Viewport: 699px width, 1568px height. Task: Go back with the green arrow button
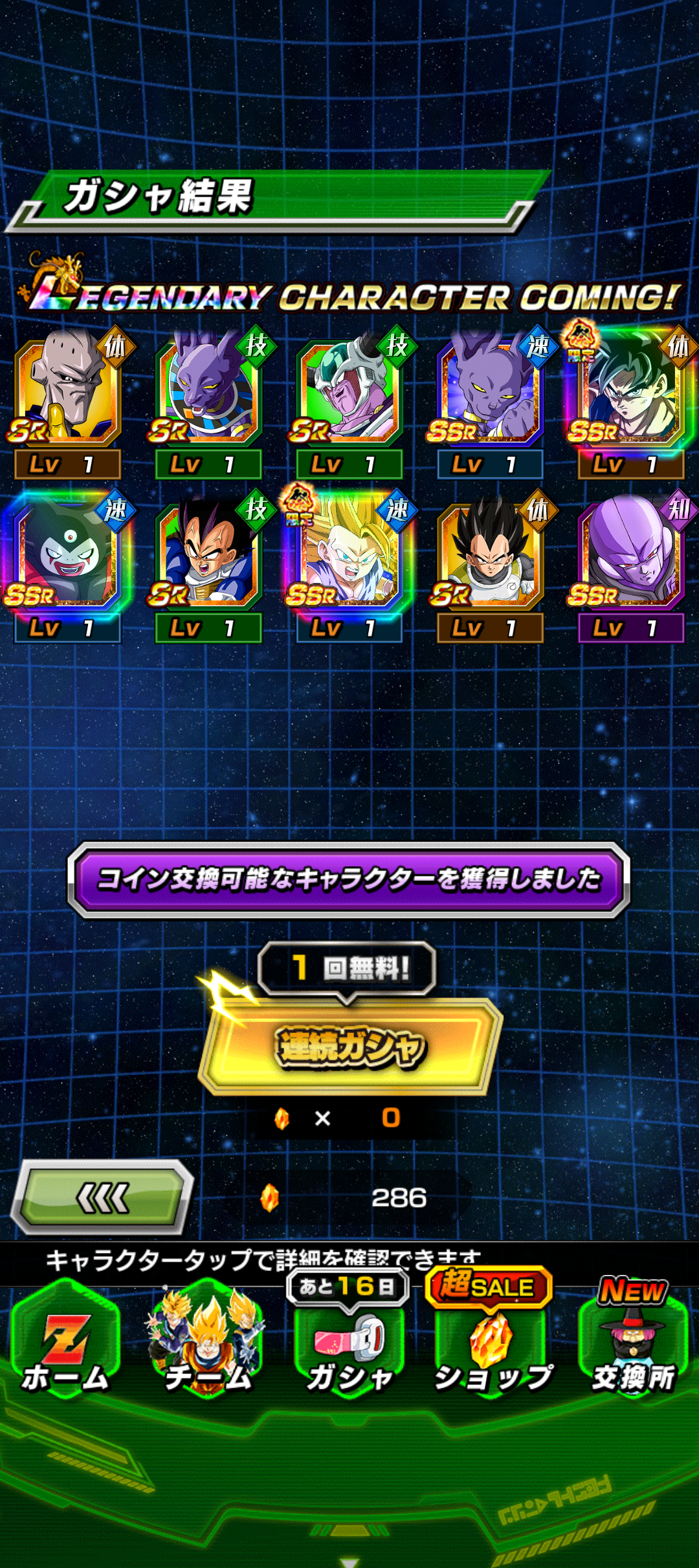click(103, 1198)
